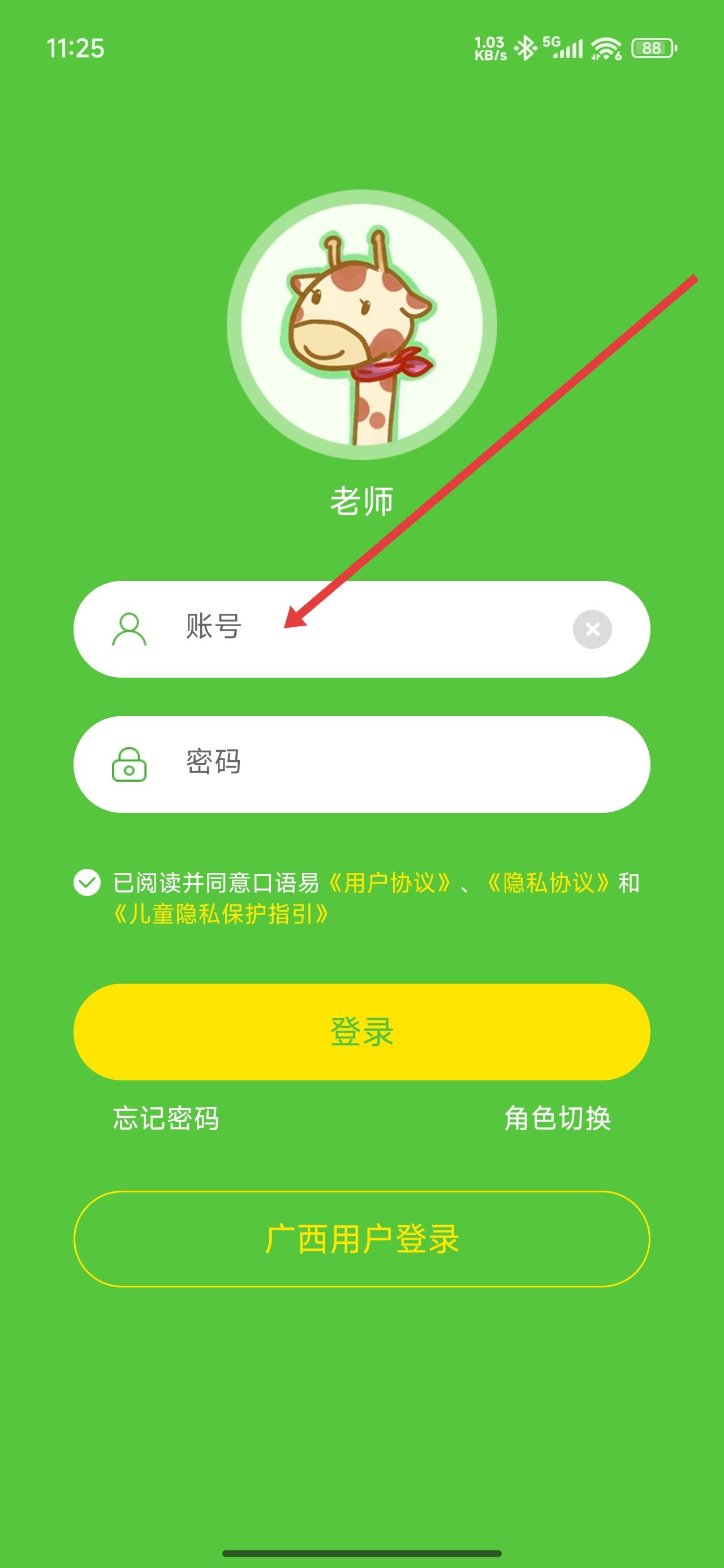
Task: Tap the yellow 登录 button
Action: pos(361,1032)
